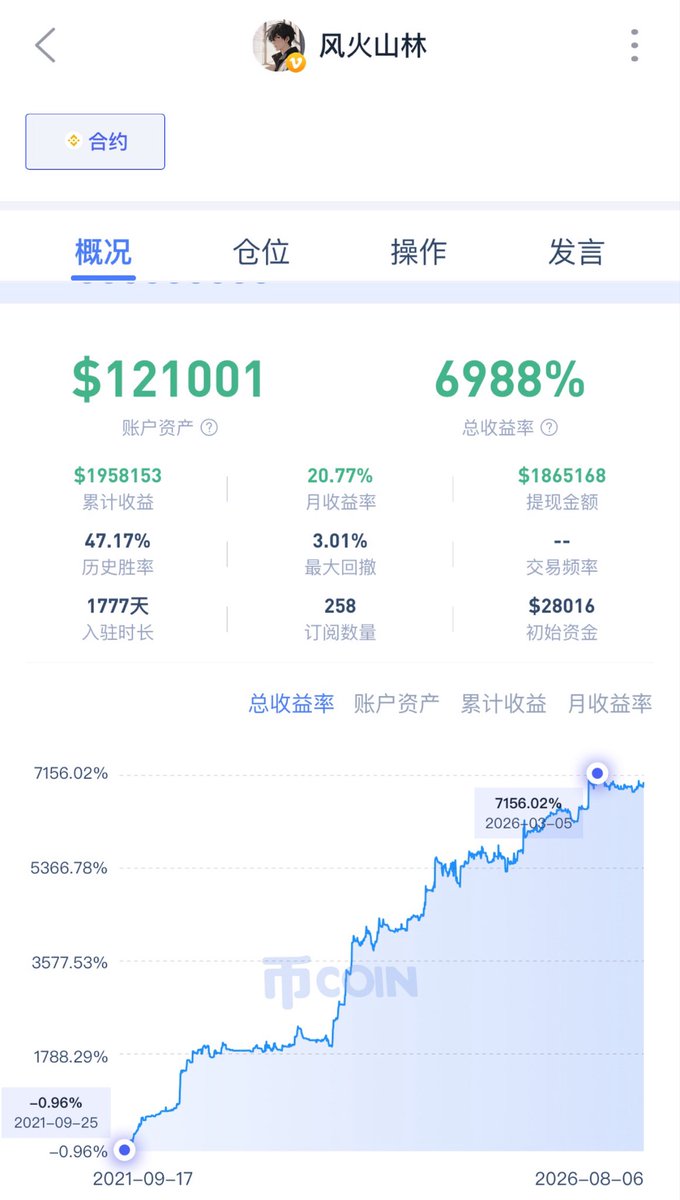The width and height of the screenshot is (680, 1200).
Task: Switch to the 操作 tab
Action: 418,252
